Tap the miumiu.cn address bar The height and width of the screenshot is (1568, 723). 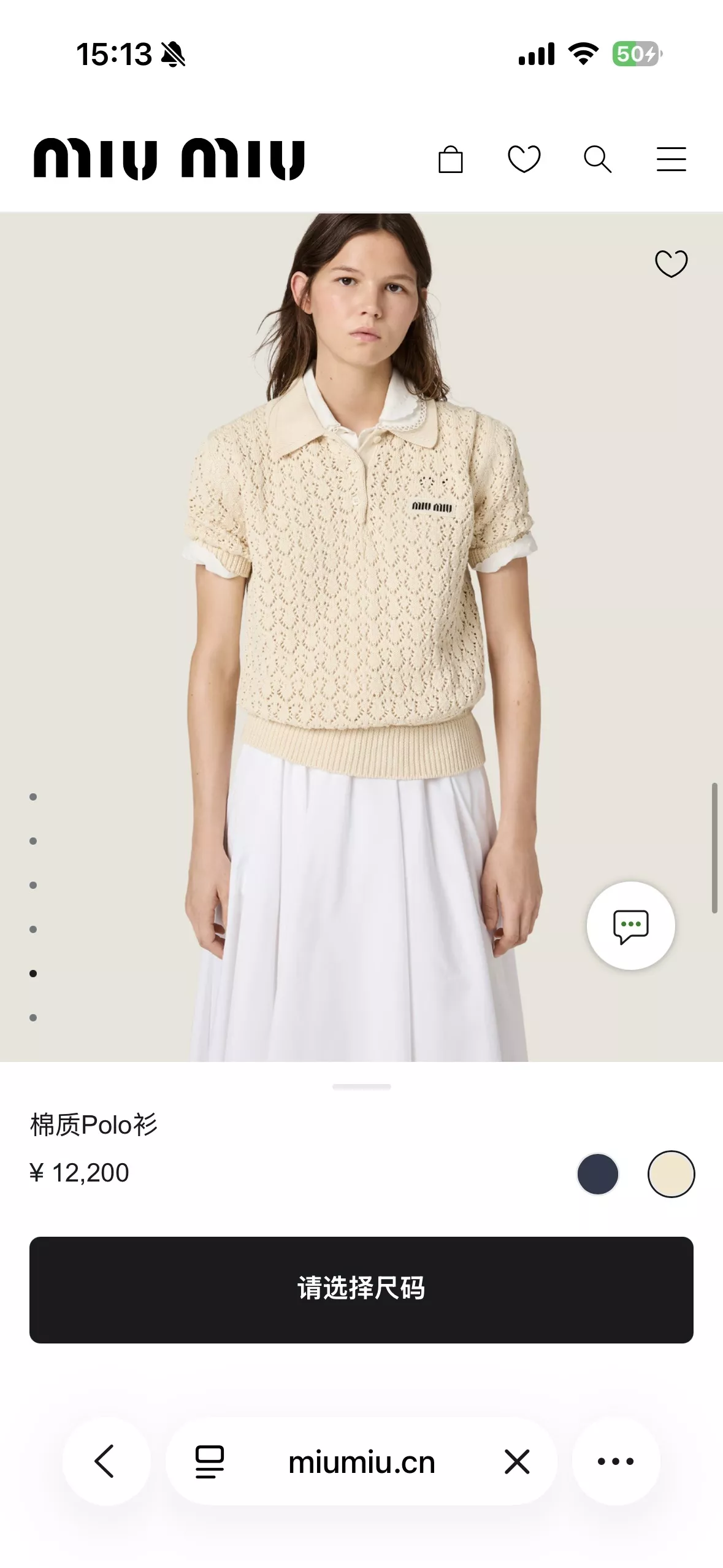[x=362, y=1462]
